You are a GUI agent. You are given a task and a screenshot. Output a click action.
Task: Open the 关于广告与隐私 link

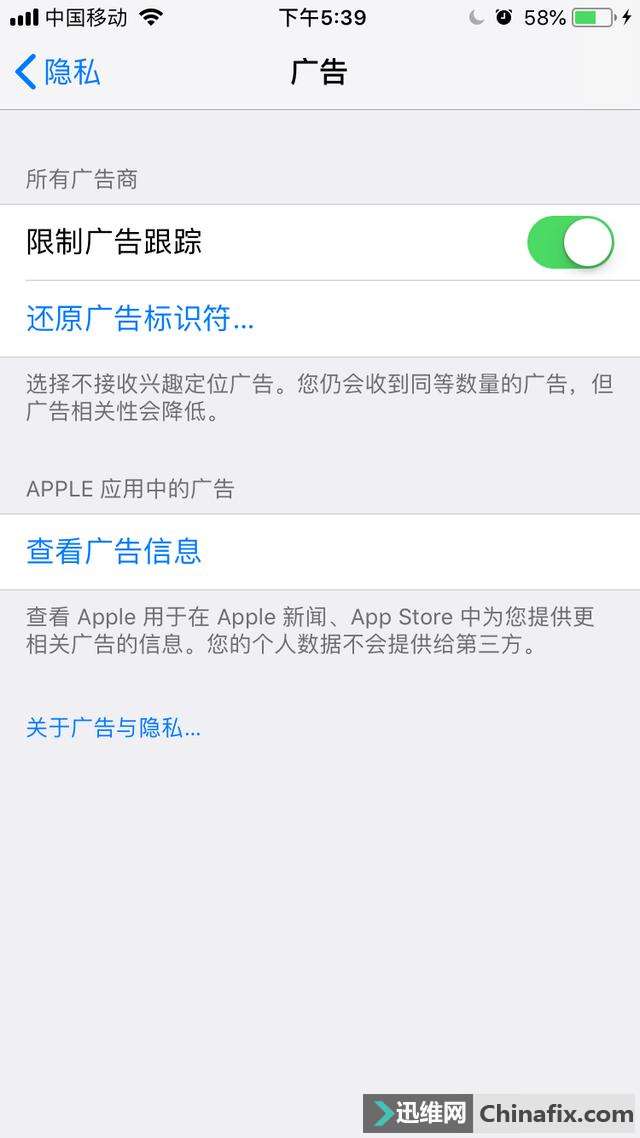[x=113, y=728]
